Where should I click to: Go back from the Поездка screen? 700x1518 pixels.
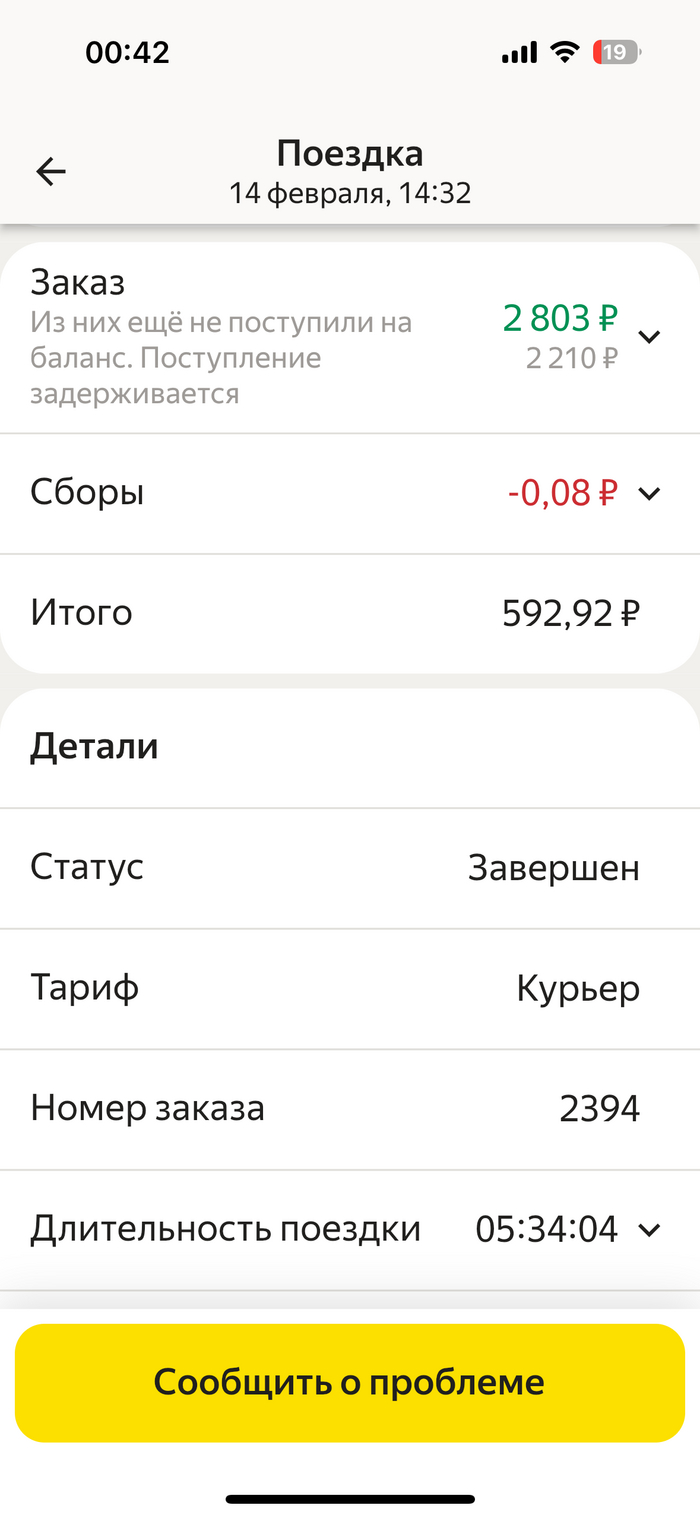coord(51,172)
